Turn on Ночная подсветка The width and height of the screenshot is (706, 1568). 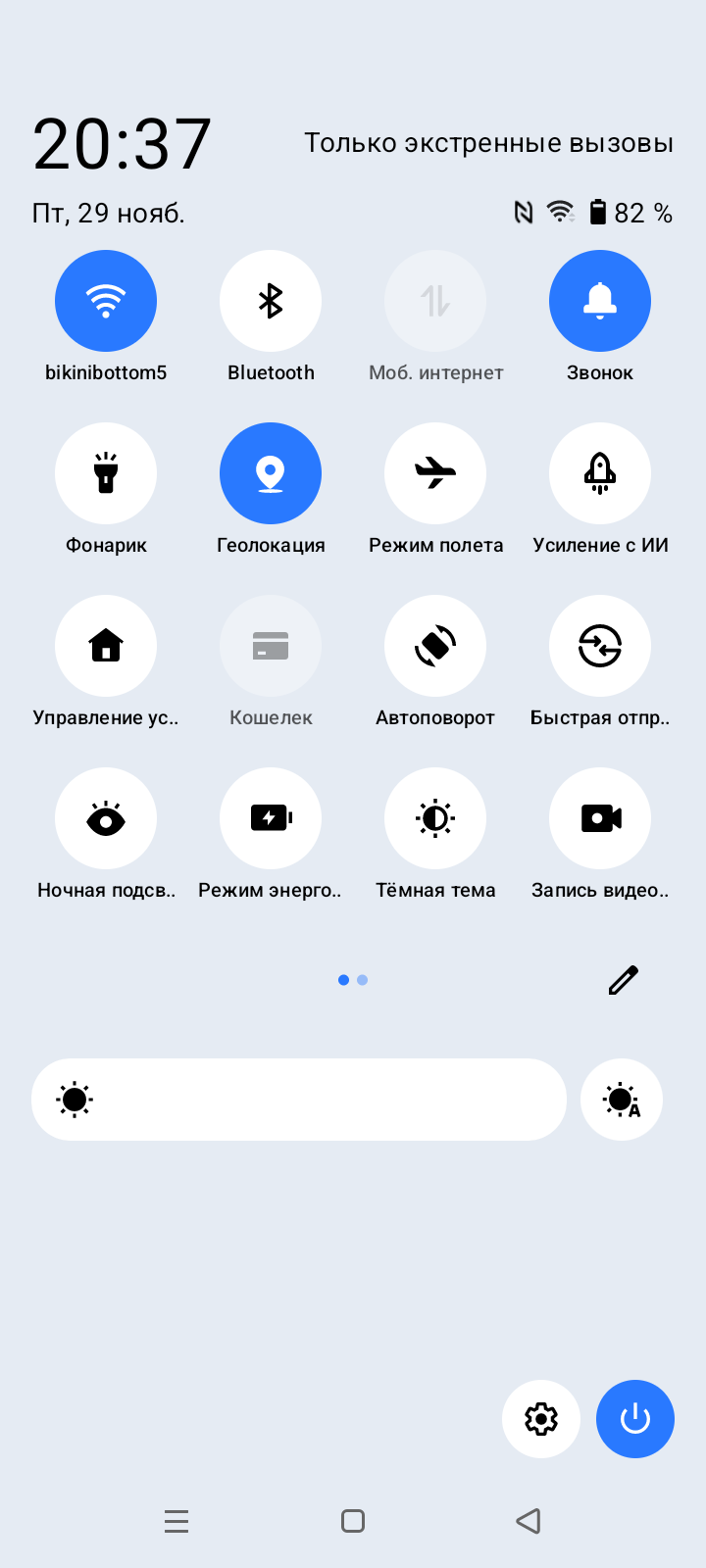coord(106,818)
